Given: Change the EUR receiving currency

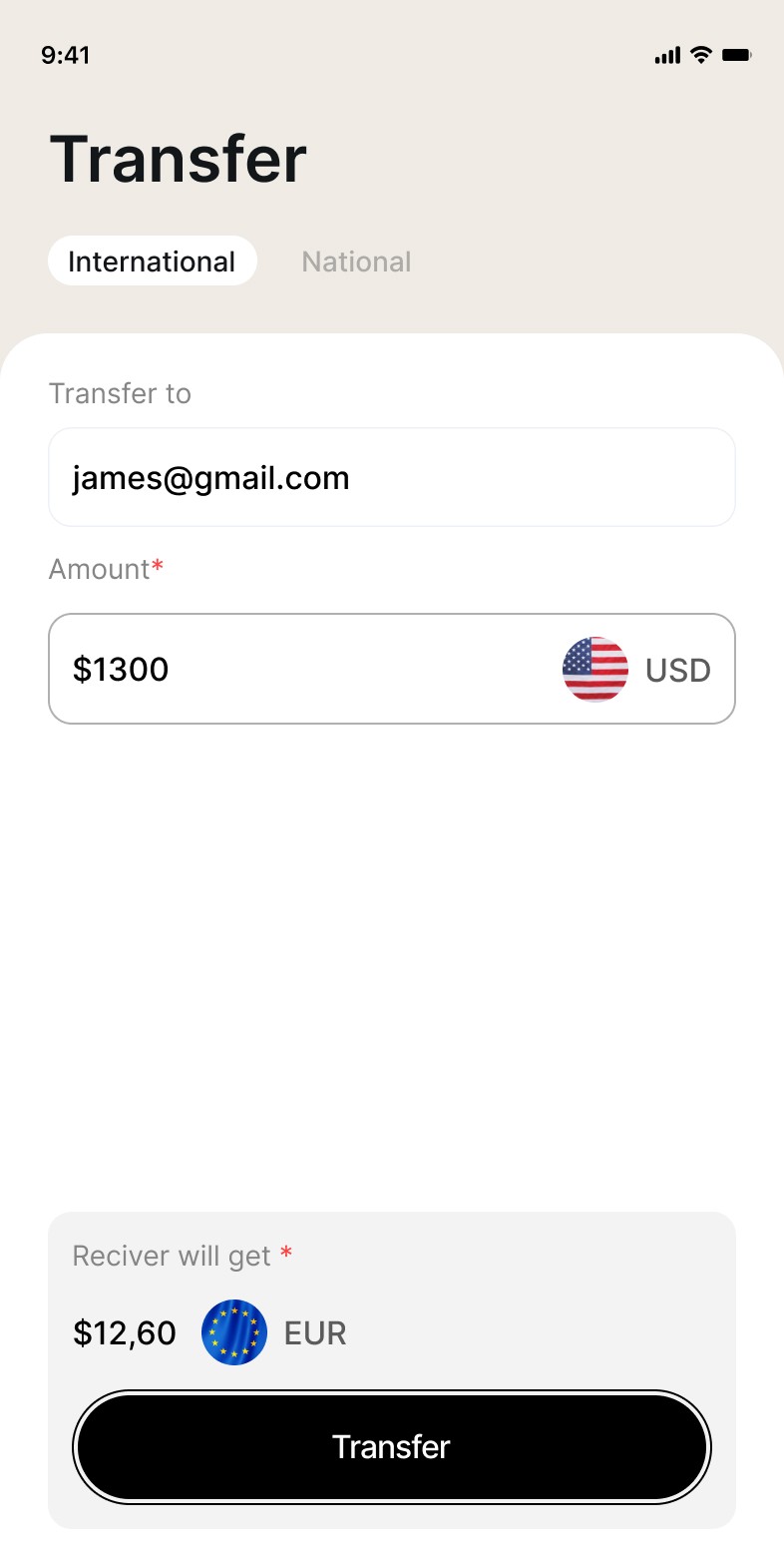Looking at the screenshot, I should pyautogui.click(x=274, y=1333).
